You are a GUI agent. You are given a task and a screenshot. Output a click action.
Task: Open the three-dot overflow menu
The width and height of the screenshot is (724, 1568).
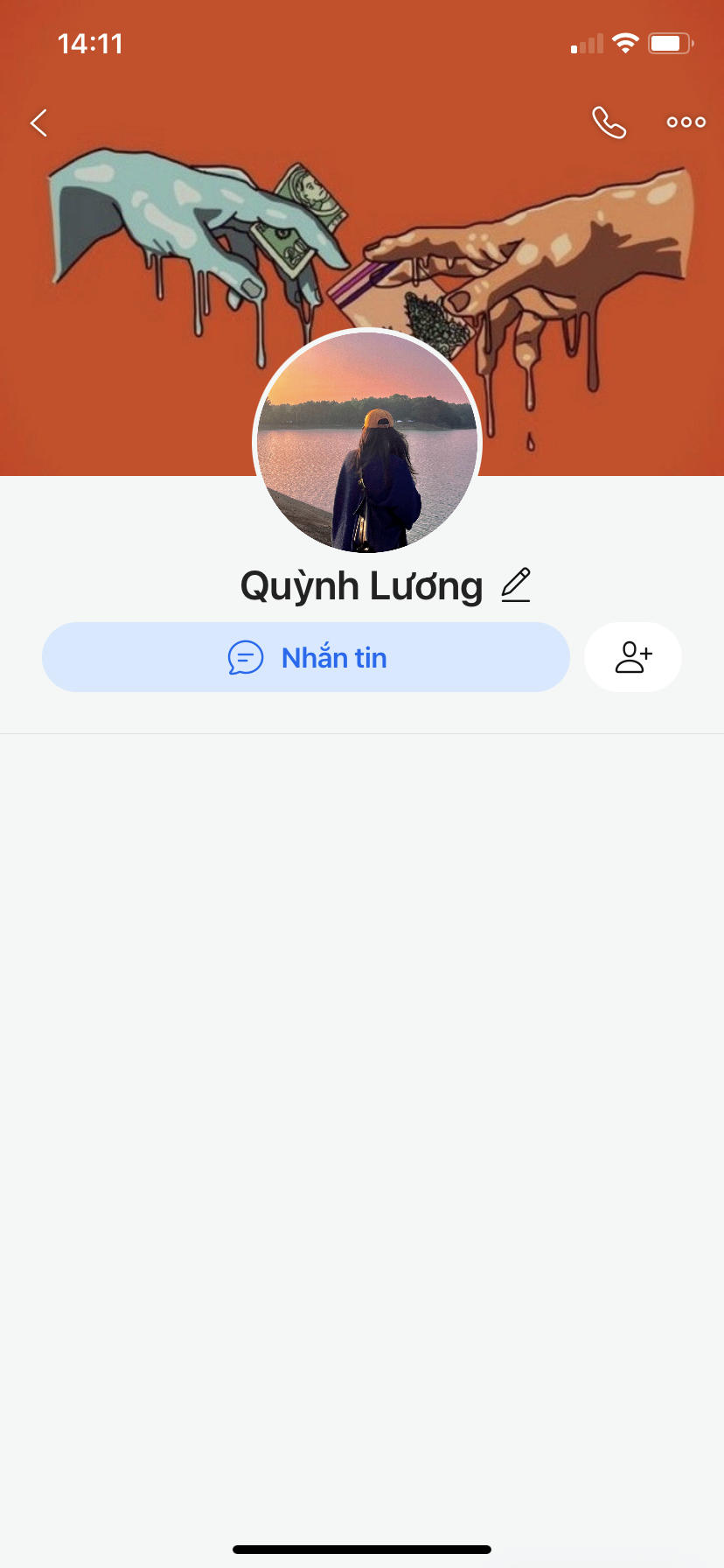point(686,122)
